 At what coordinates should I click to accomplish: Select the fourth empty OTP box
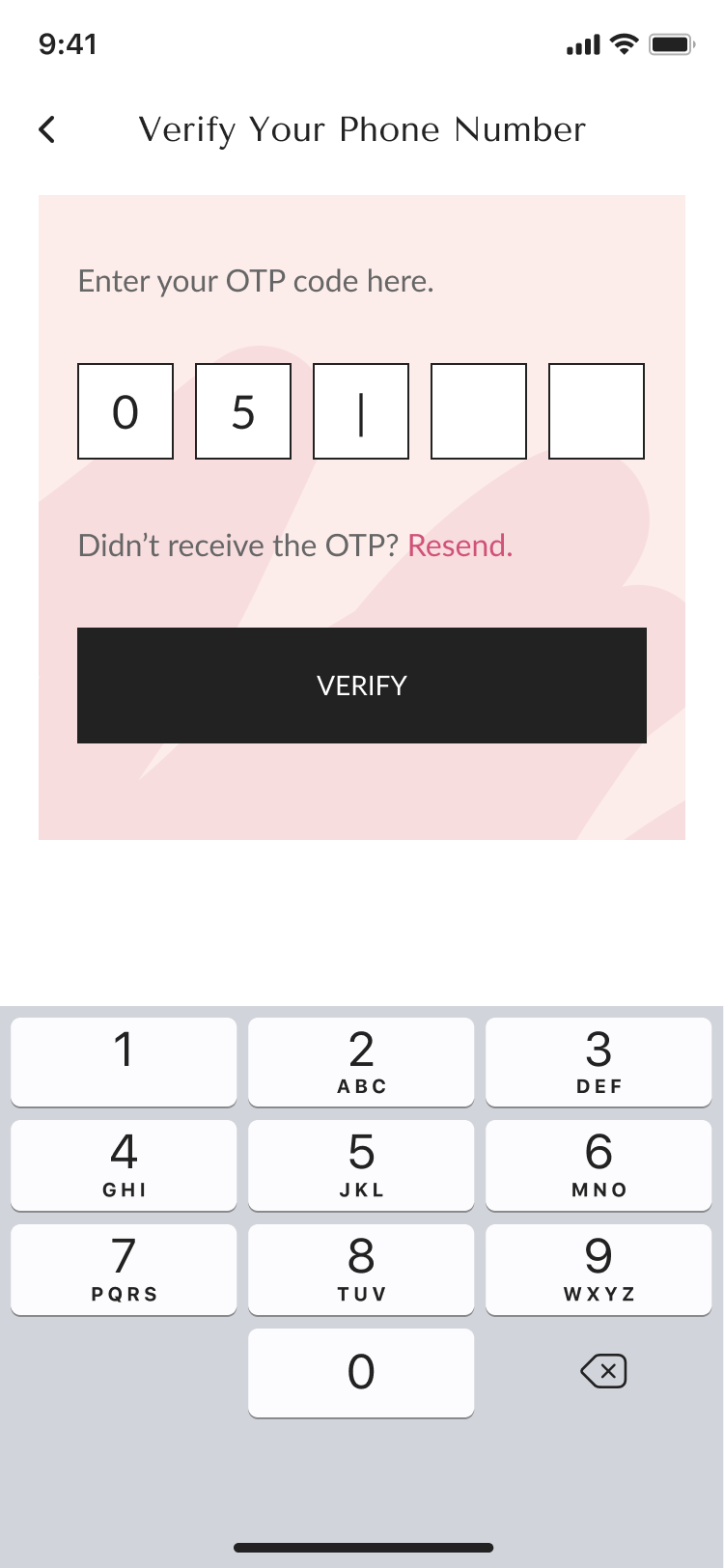click(x=479, y=411)
